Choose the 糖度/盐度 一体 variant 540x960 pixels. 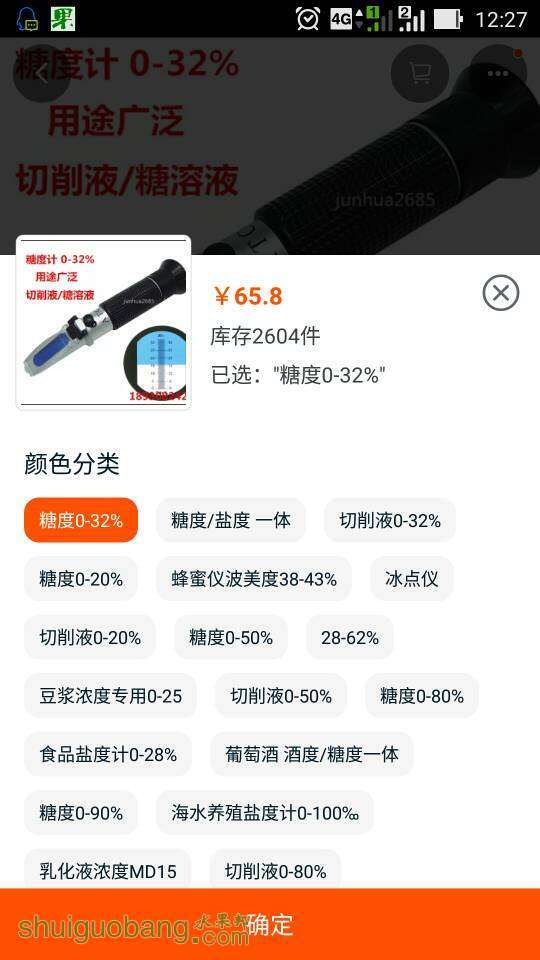tap(231, 520)
